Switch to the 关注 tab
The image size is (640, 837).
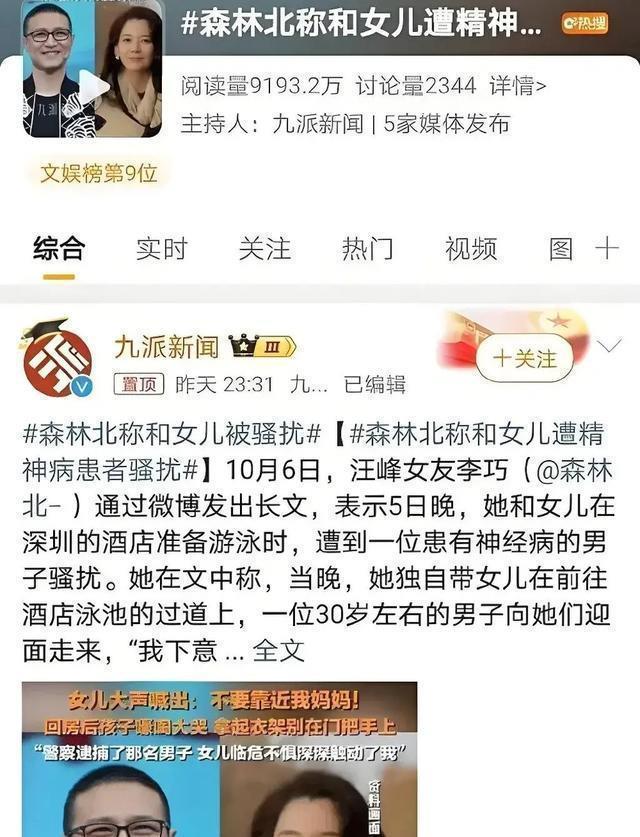[265, 249]
